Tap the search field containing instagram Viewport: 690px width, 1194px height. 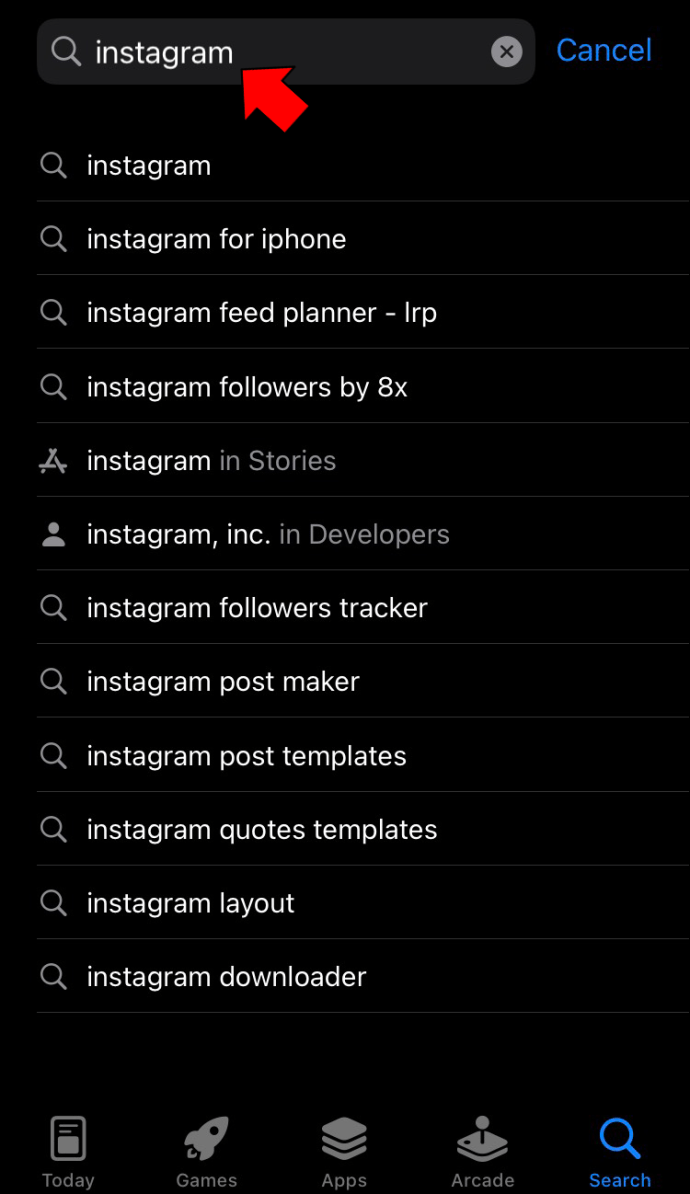coord(286,52)
